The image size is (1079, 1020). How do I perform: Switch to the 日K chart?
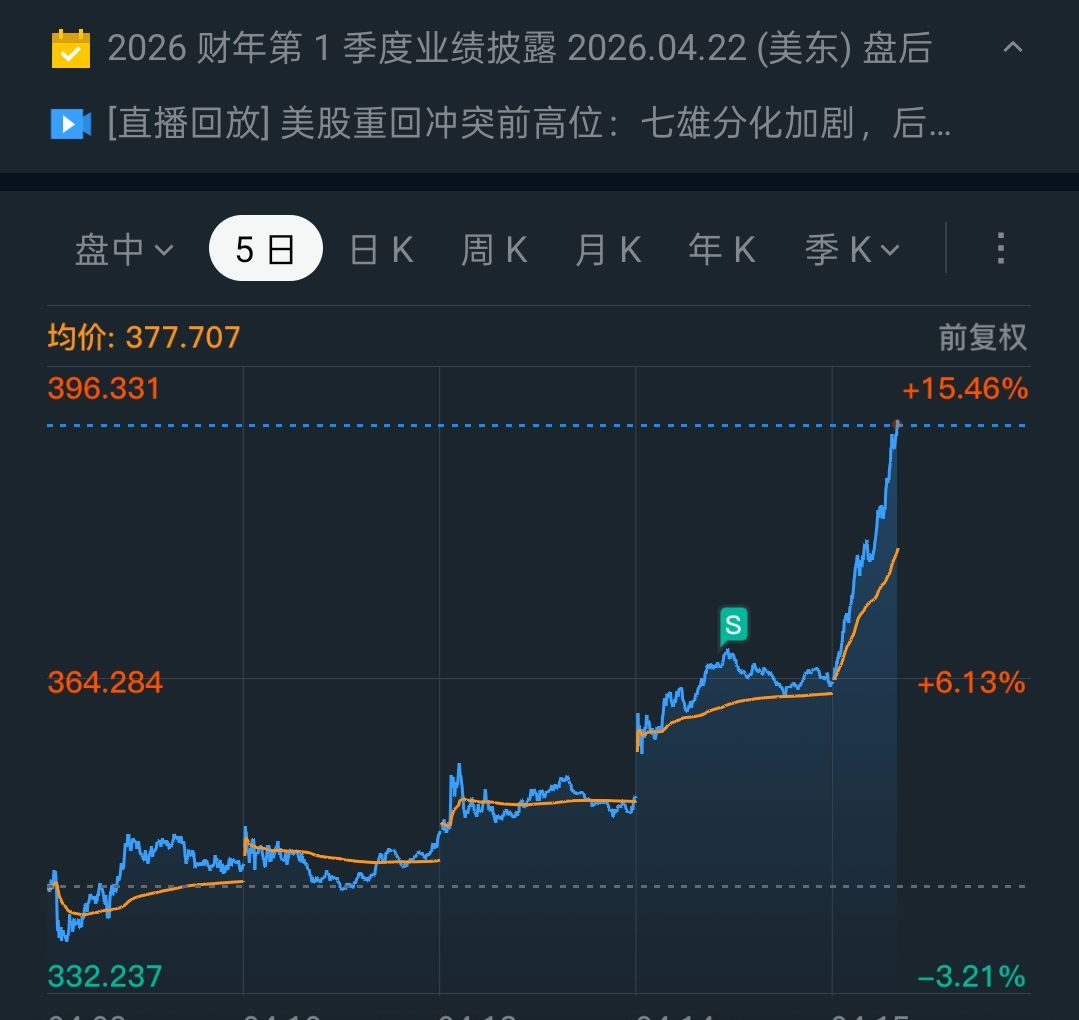(x=381, y=250)
